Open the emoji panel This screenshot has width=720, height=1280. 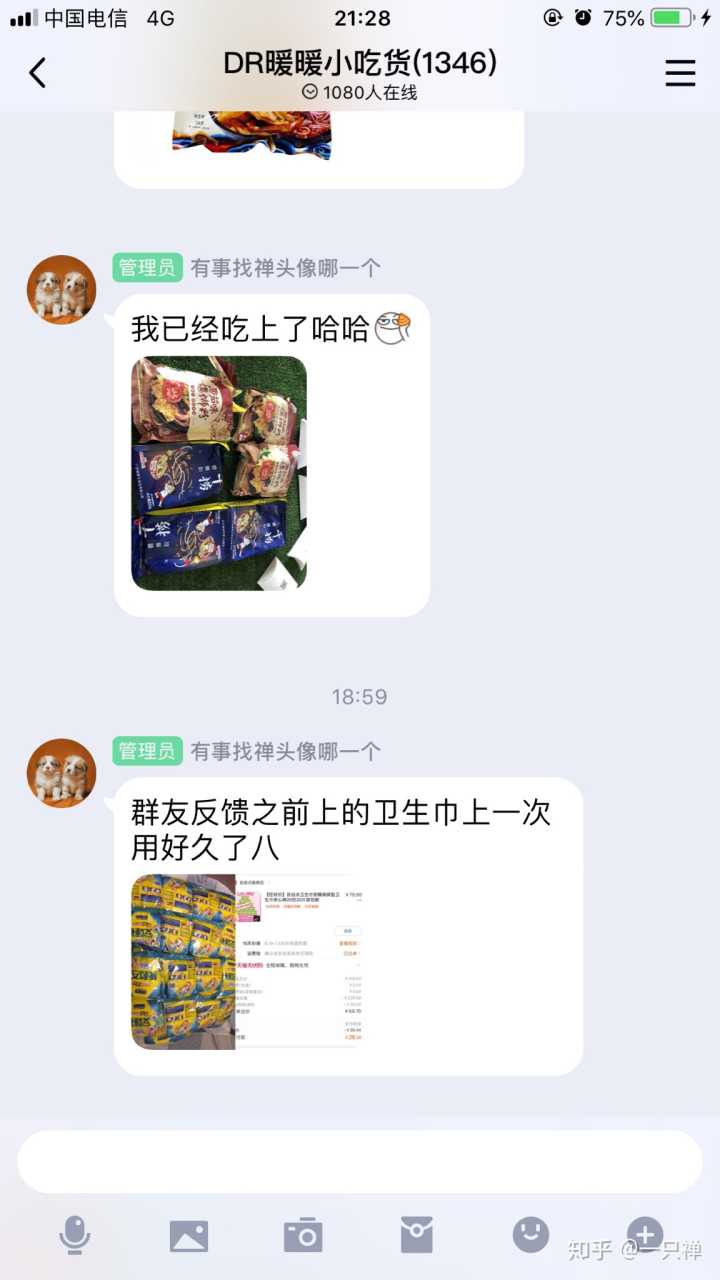[x=531, y=1235]
